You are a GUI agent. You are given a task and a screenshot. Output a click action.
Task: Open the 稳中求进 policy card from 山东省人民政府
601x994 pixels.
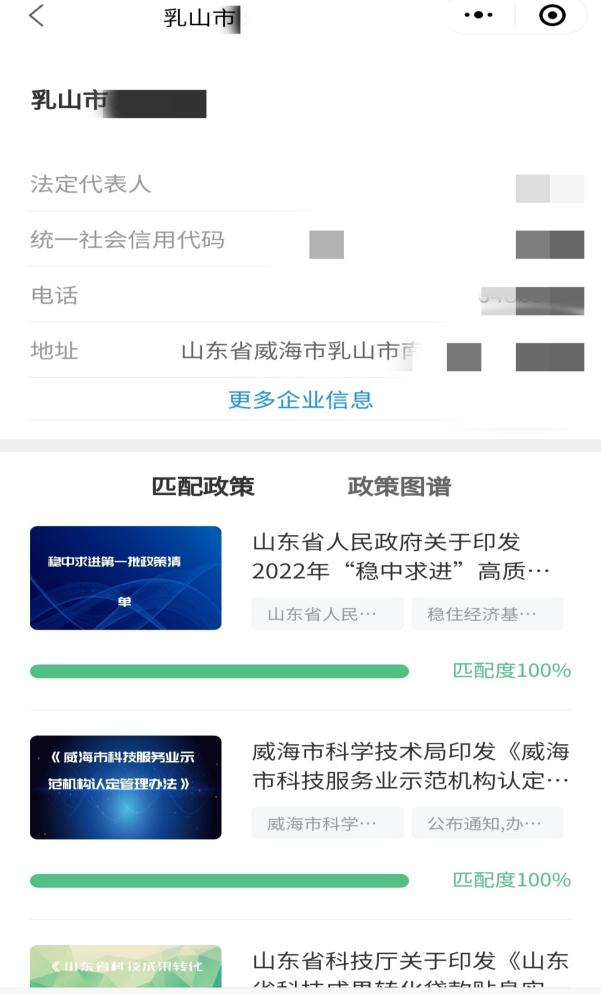point(401,557)
